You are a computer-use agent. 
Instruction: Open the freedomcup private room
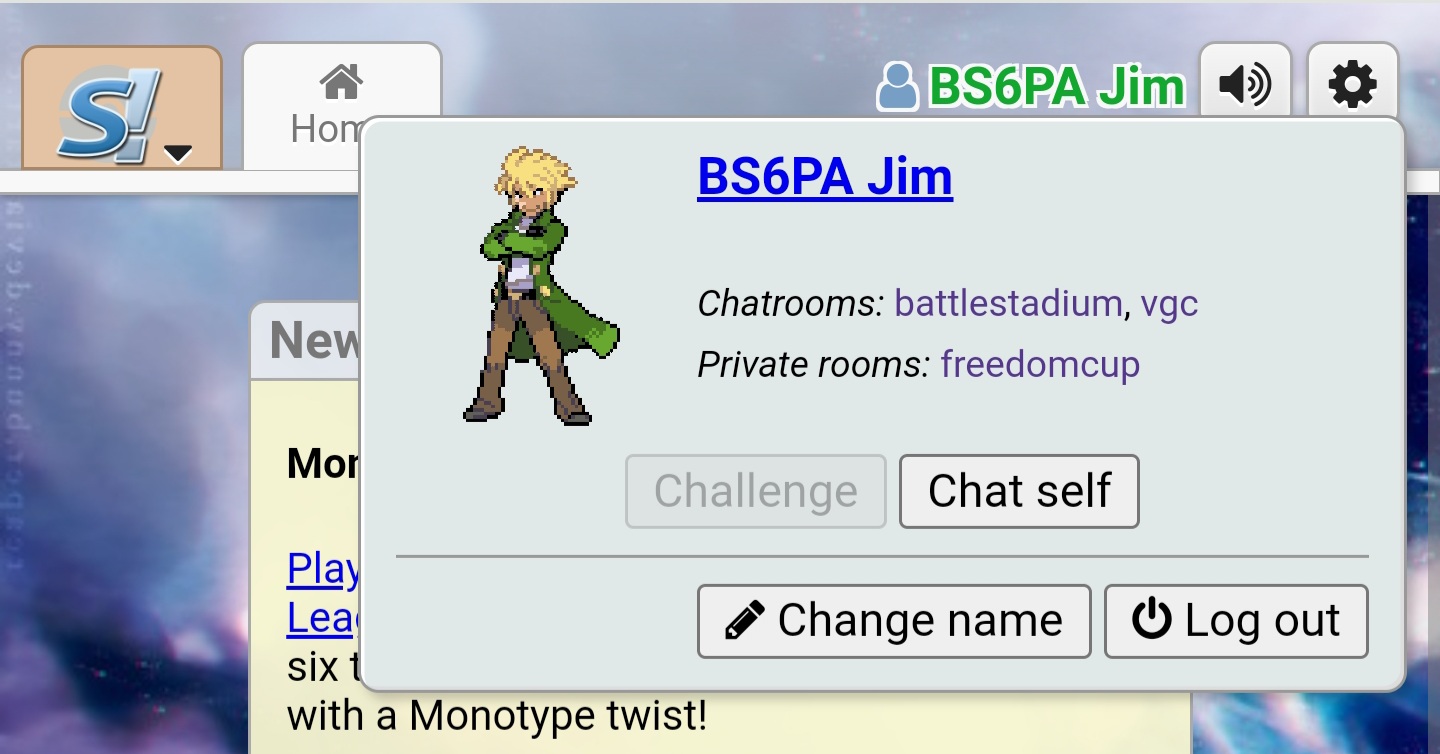pos(1040,364)
